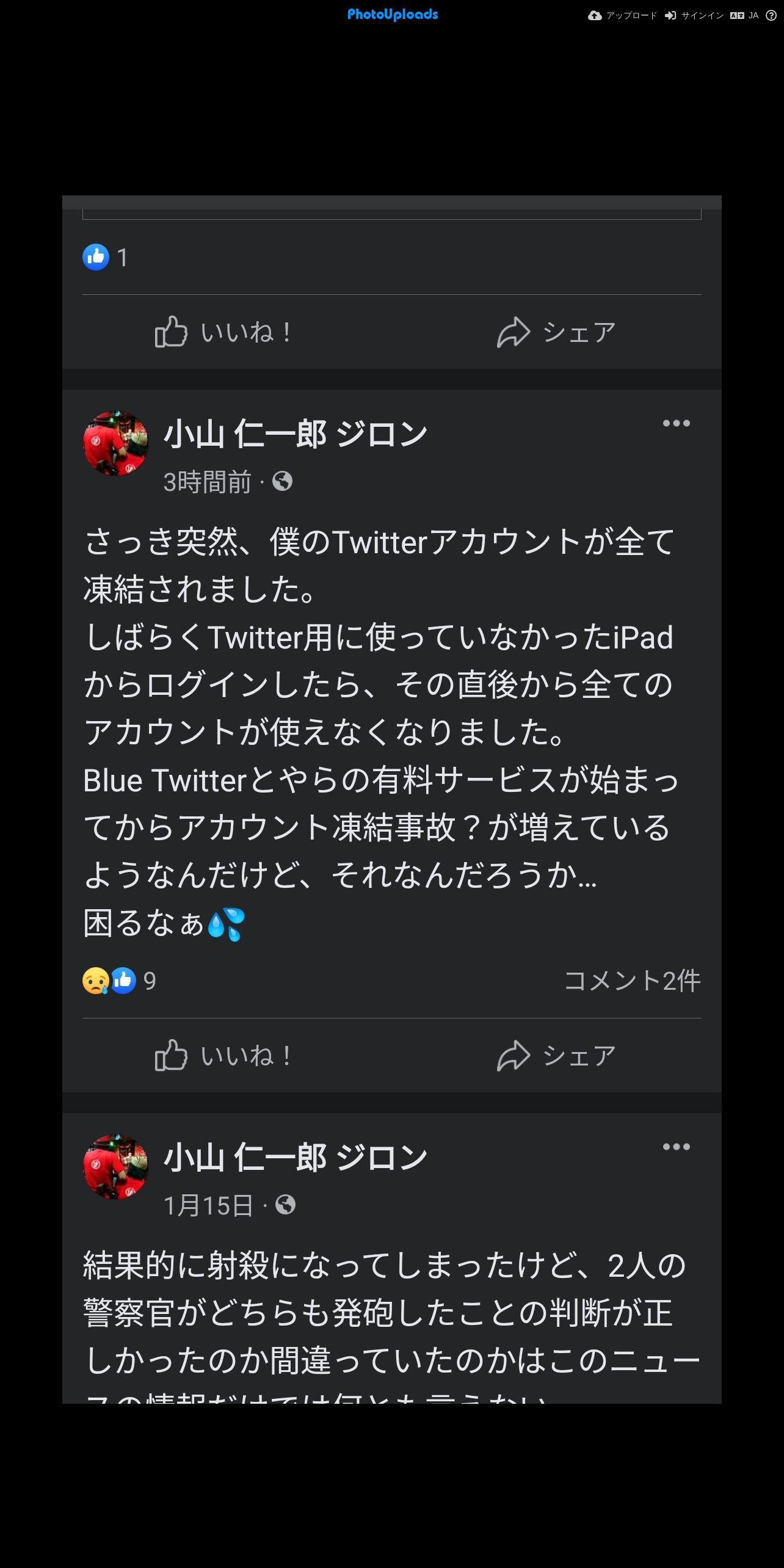Open the uploaded screenshot image

[392, 799]
